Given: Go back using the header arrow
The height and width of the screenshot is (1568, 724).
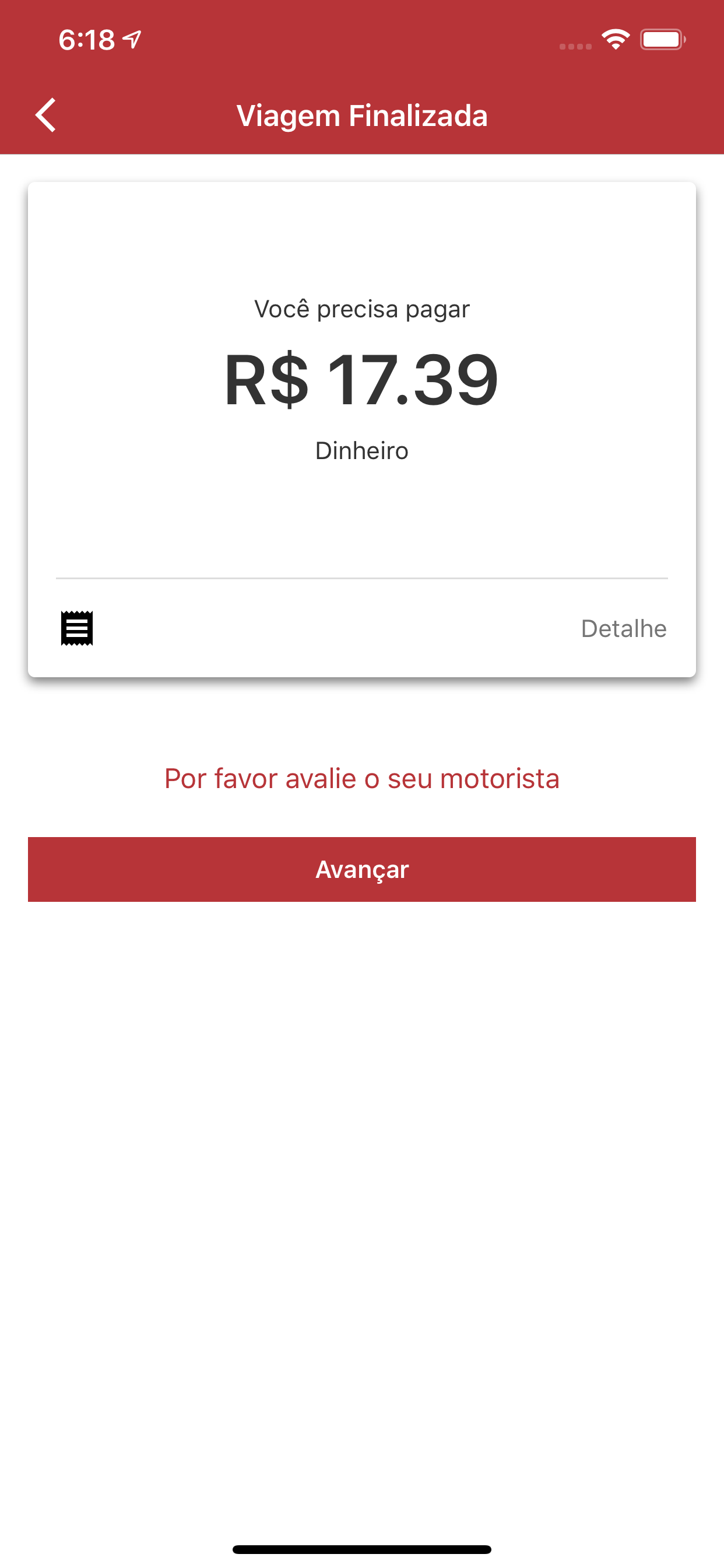Looking at the screenshot, I should [45, 115].
